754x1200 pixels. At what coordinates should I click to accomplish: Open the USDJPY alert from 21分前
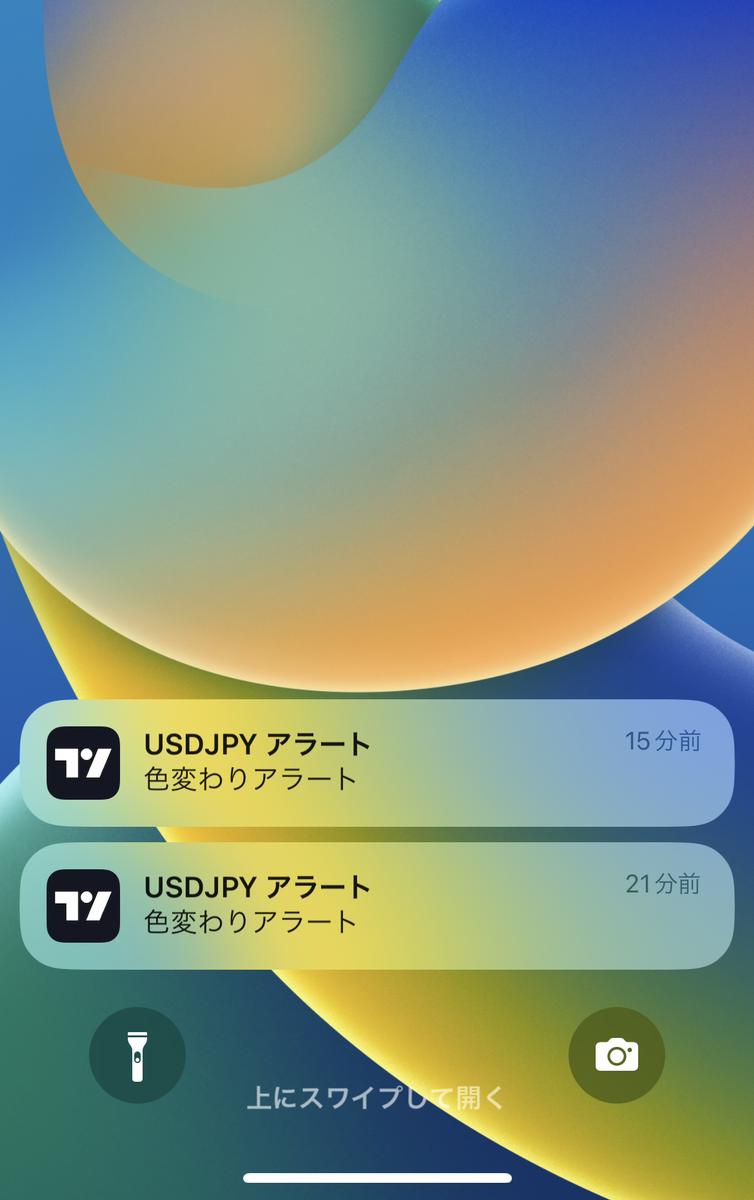tap(377, 905)
